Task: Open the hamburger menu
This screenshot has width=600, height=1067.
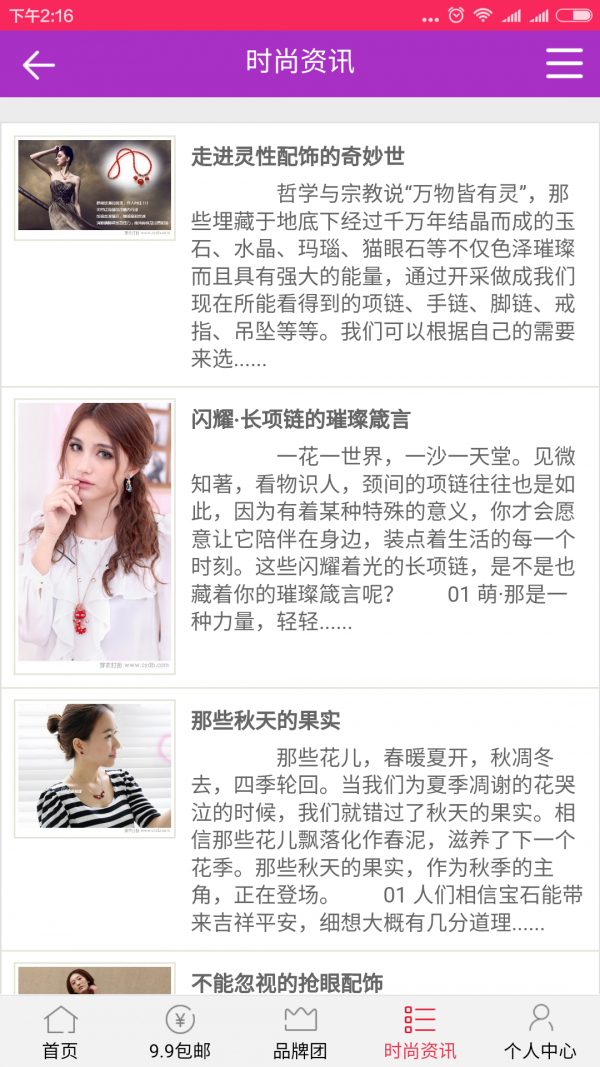Action: (x=564, y=64)
